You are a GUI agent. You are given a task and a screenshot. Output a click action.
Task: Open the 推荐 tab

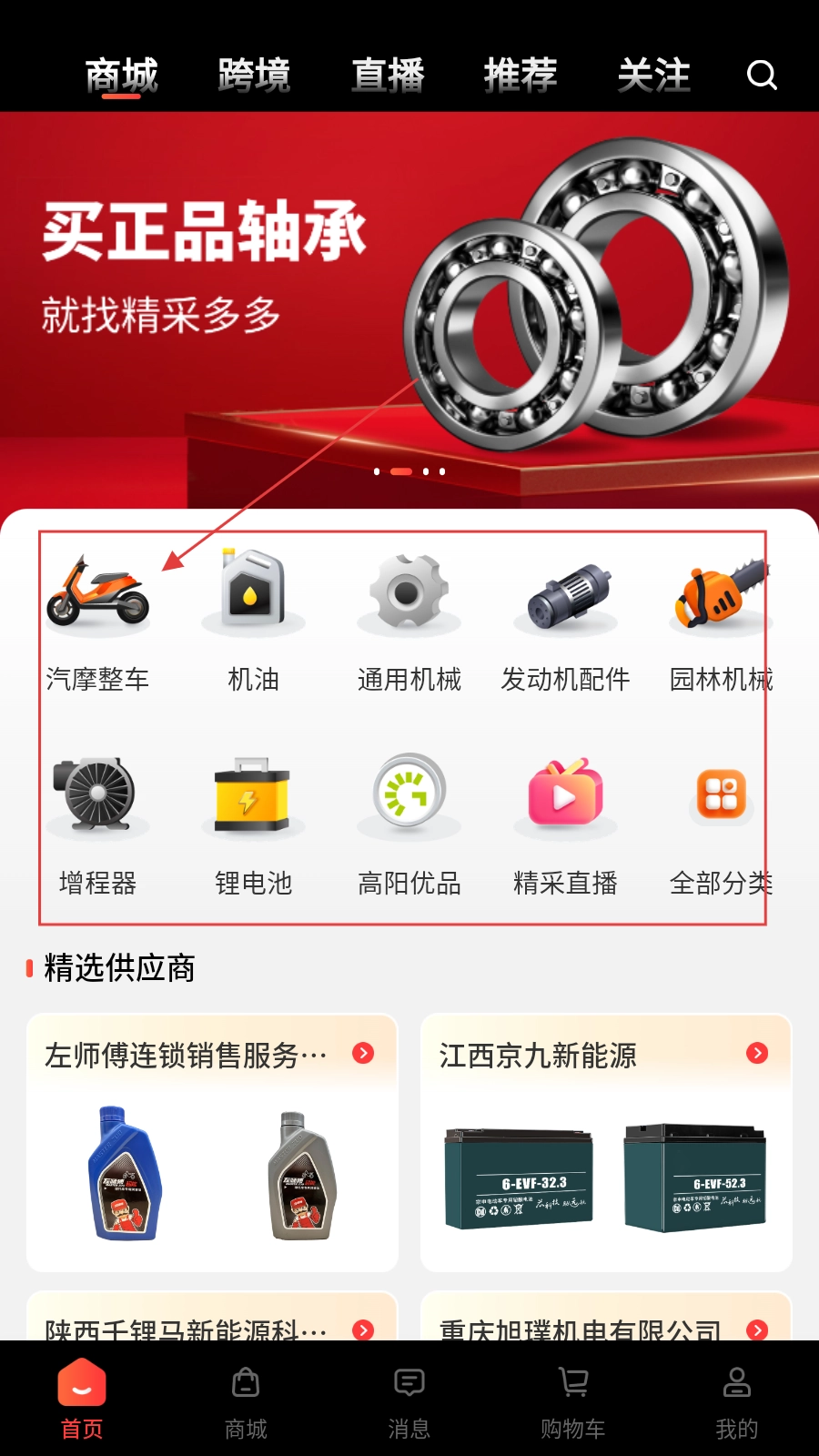point(521,76)
